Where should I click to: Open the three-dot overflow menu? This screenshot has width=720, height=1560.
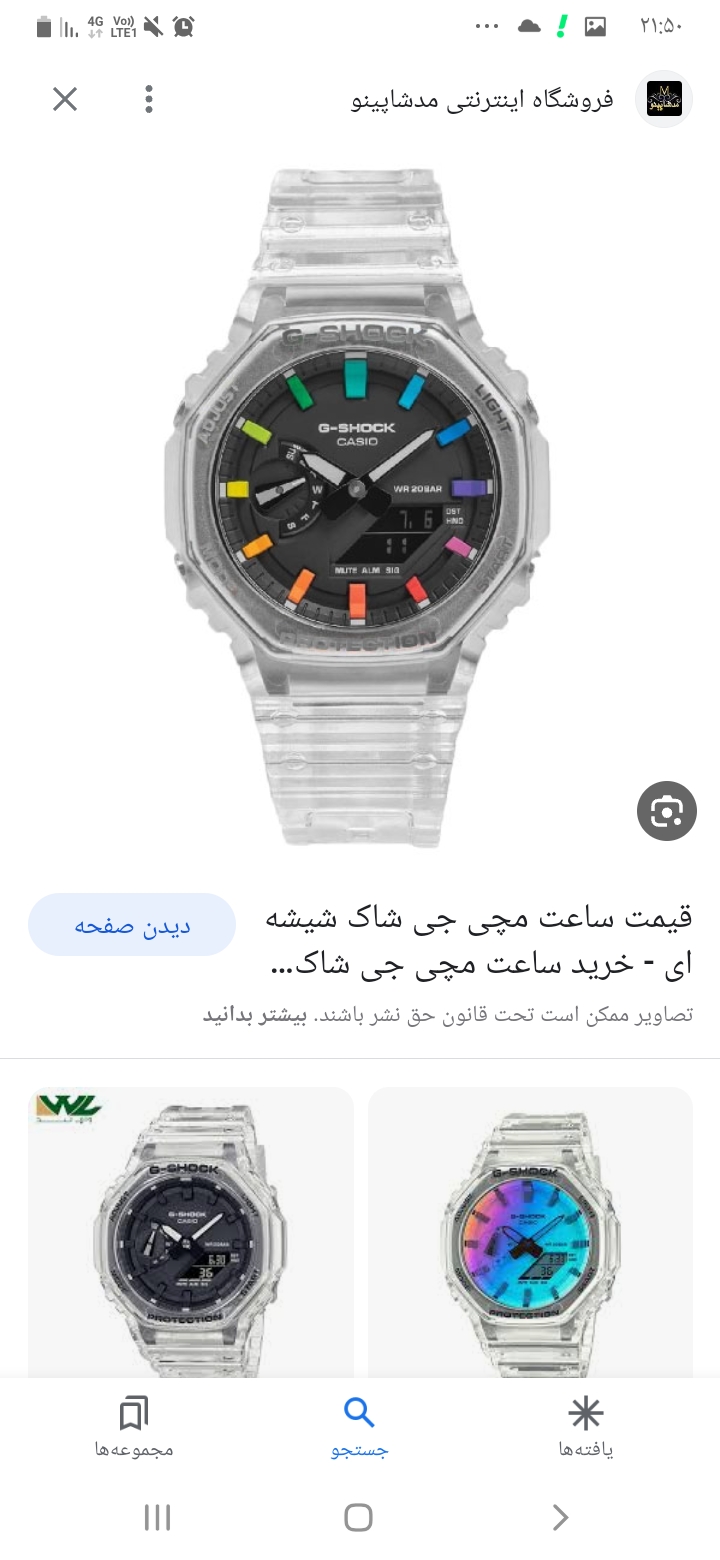[149, 99]
